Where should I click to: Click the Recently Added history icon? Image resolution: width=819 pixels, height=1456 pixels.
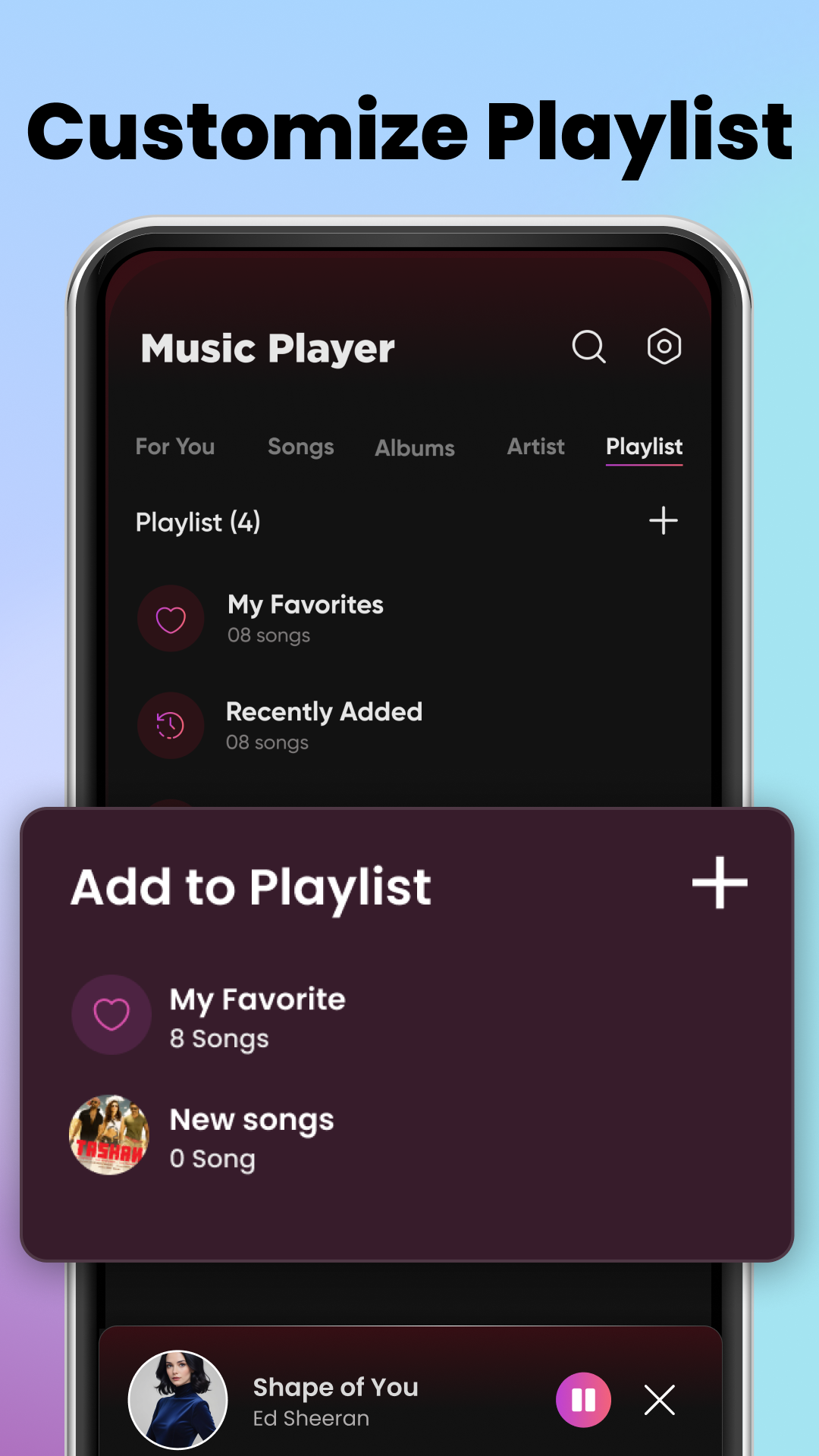click(170, 726)
